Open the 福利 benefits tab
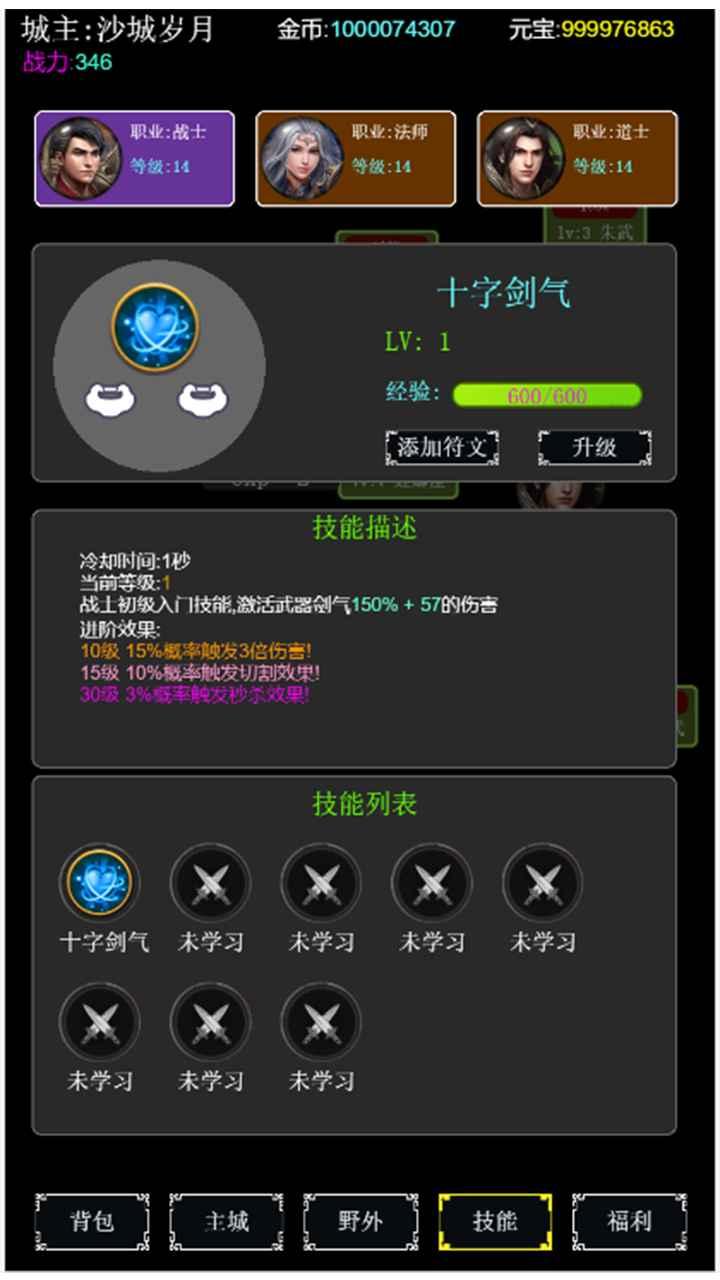720x1280 pixels. coord(629,1221)
